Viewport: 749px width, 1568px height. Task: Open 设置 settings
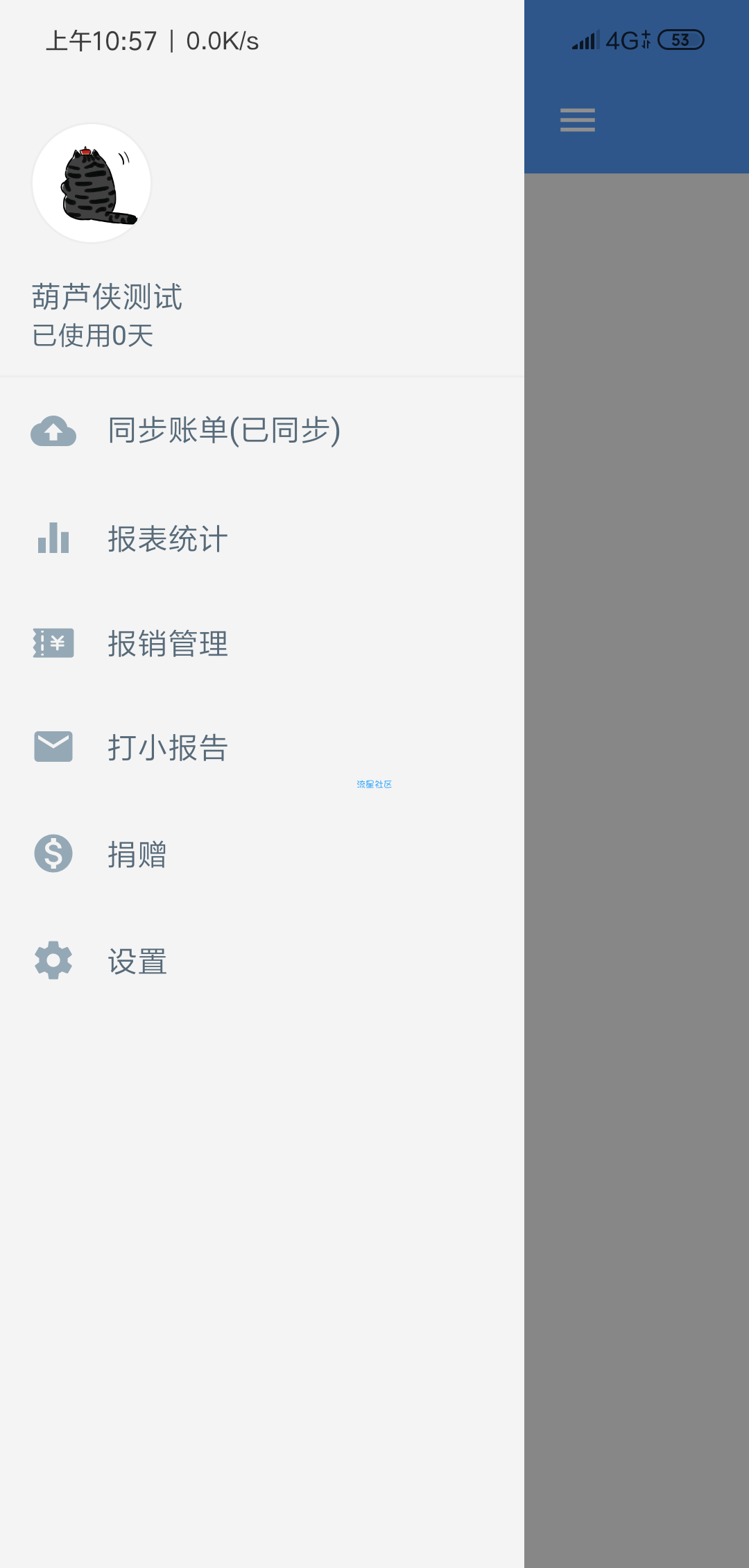[137, 962]
